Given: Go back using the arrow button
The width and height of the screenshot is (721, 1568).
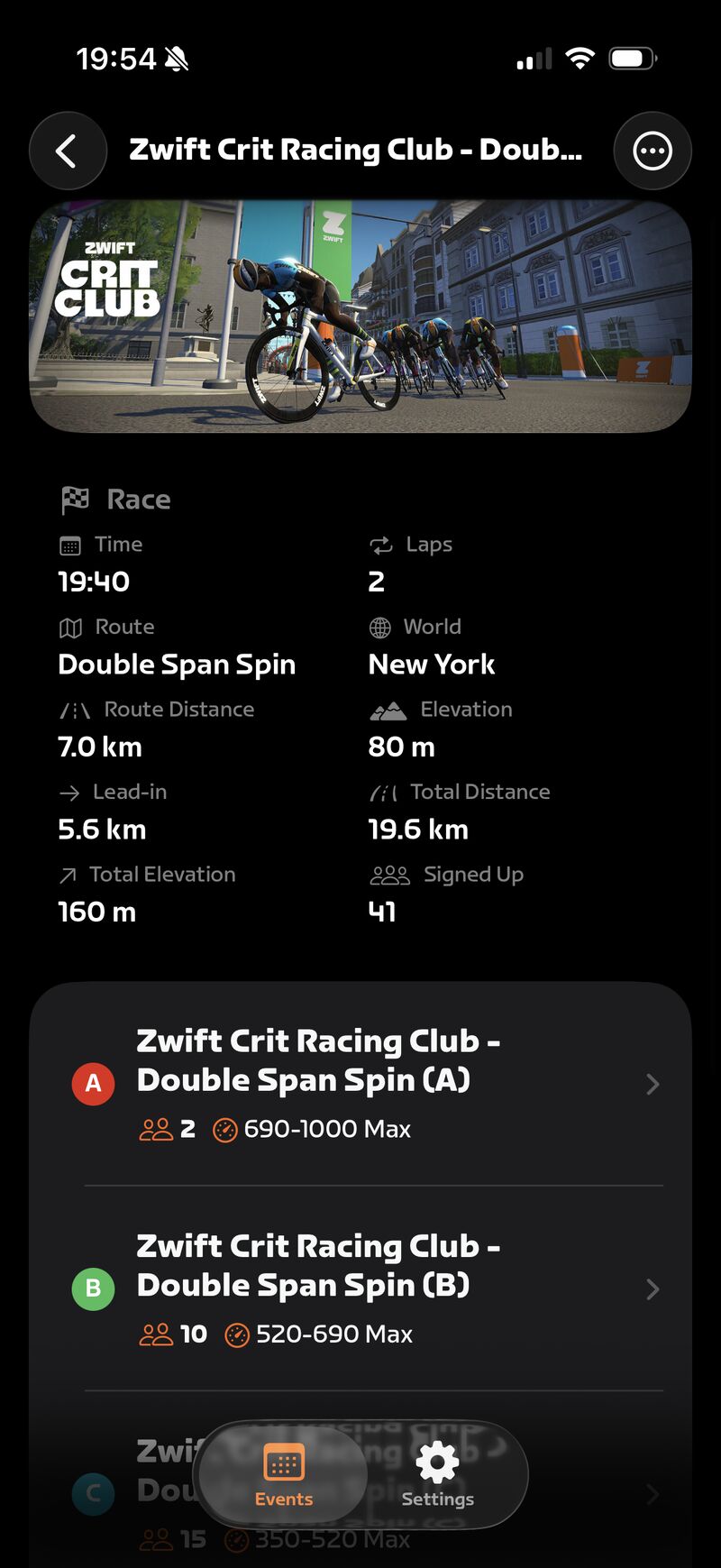Looking at the screenshot, I should 68,151.
